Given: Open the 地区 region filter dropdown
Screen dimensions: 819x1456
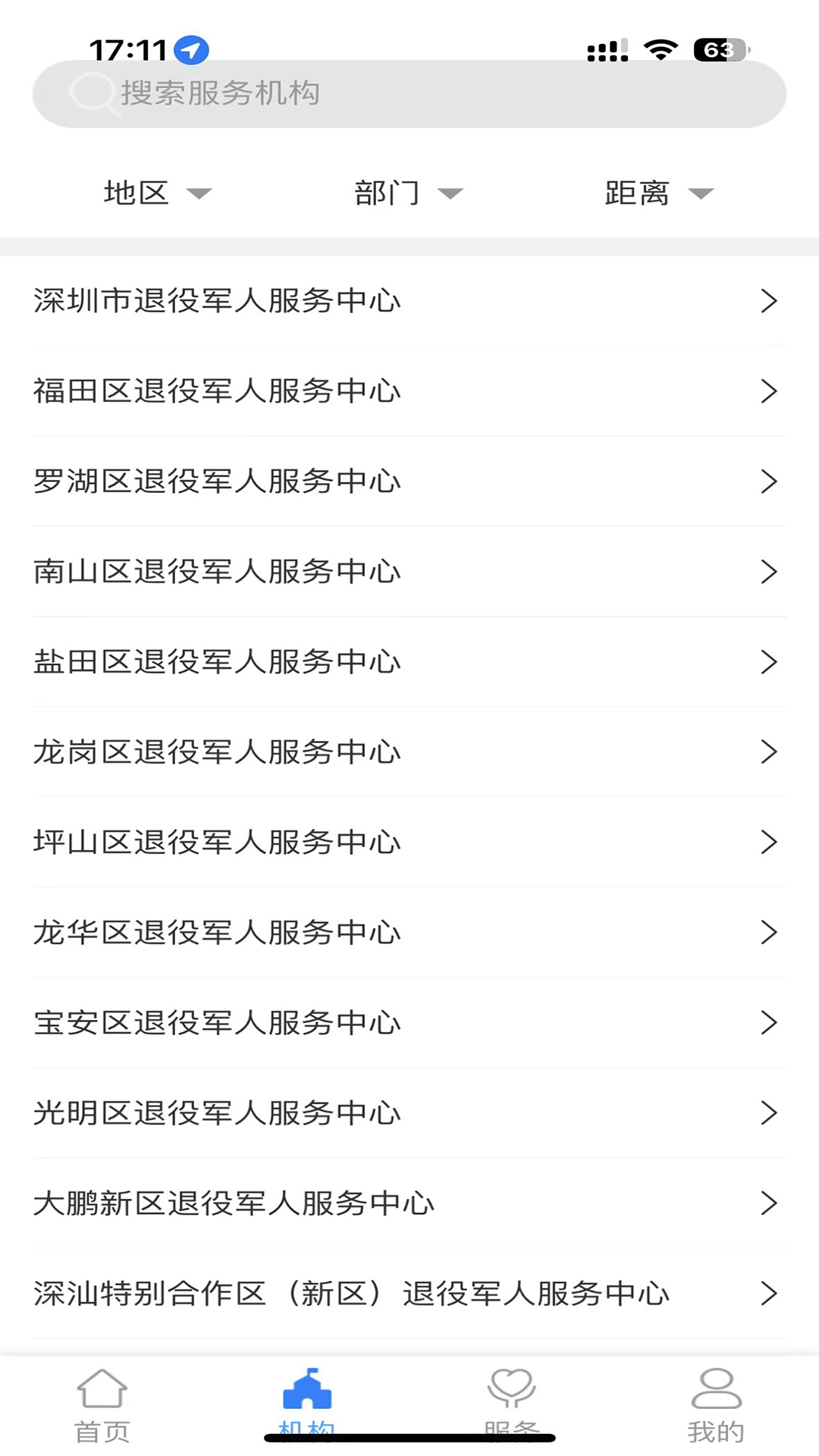Looking at the screenshot, I should pos(153,193).
